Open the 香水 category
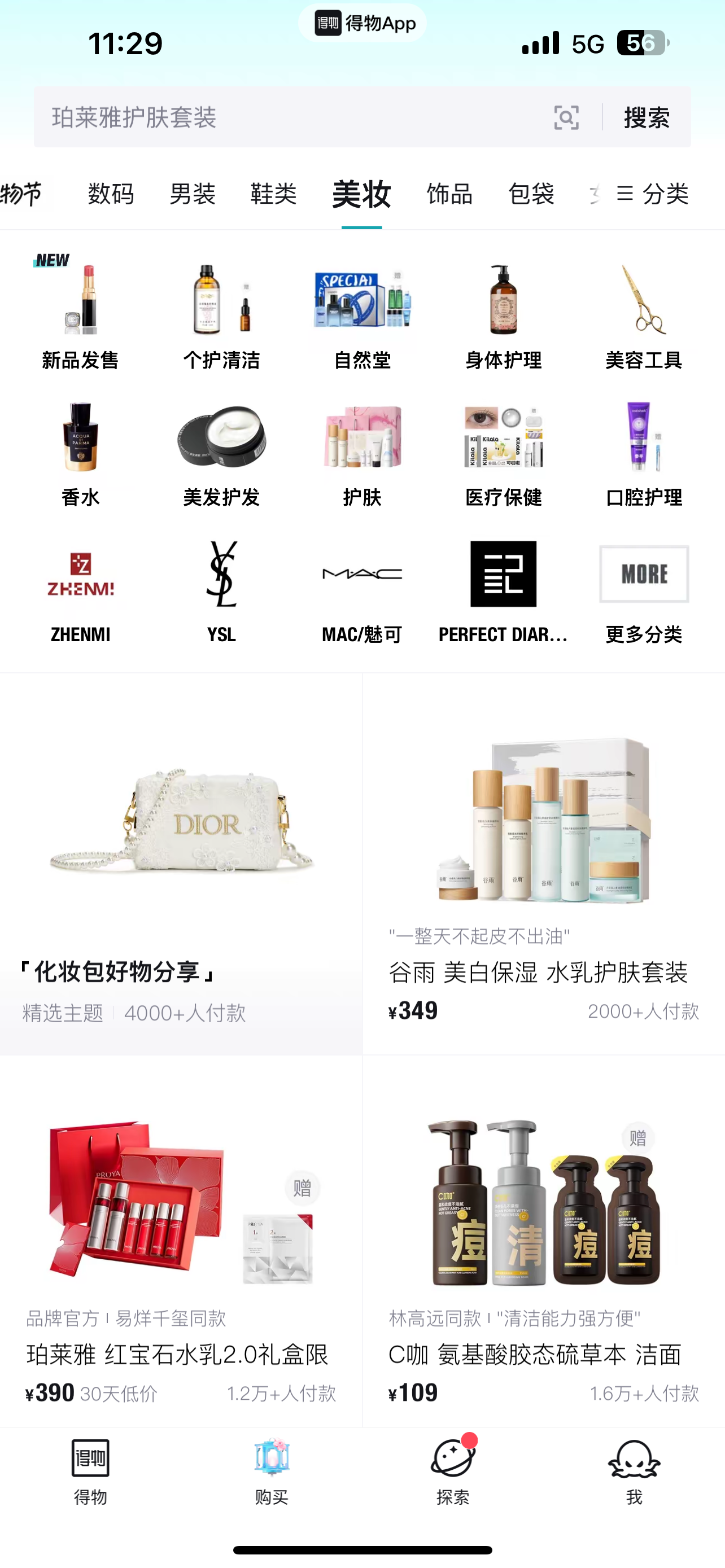 point(80,453)
